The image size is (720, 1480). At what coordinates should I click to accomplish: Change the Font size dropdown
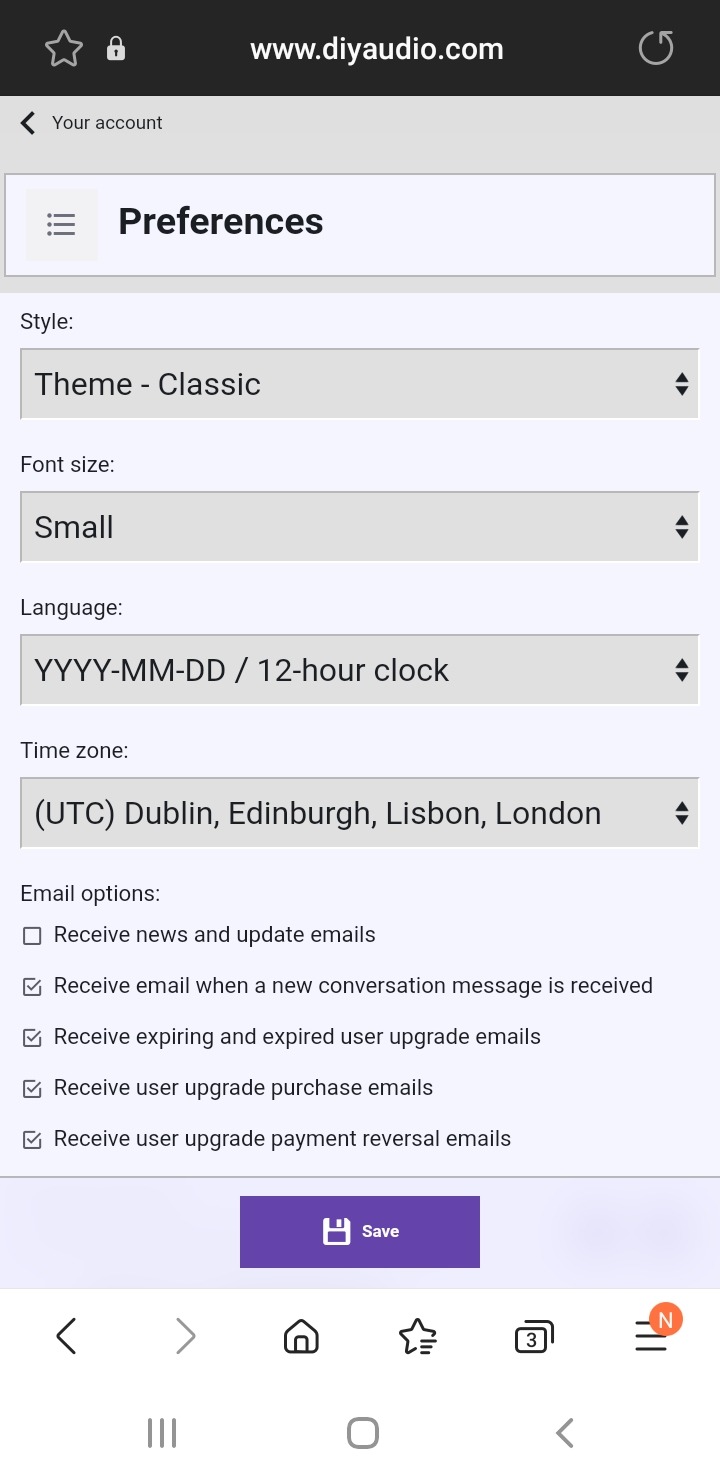[x=360, y=527]
